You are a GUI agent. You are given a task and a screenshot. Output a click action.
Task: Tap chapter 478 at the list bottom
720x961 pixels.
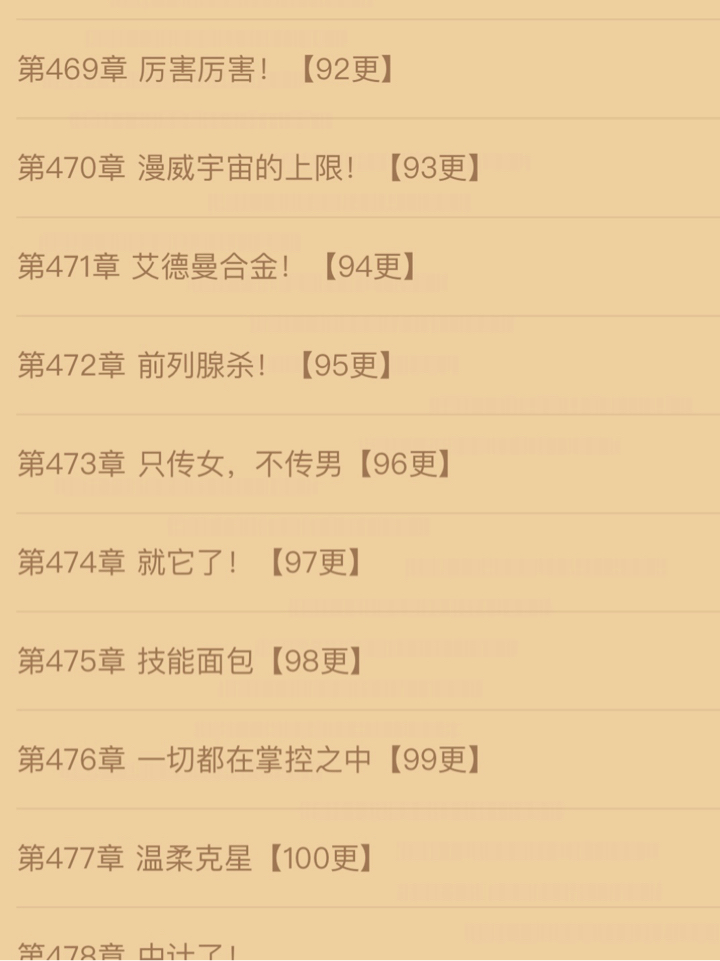click(130, 950)
